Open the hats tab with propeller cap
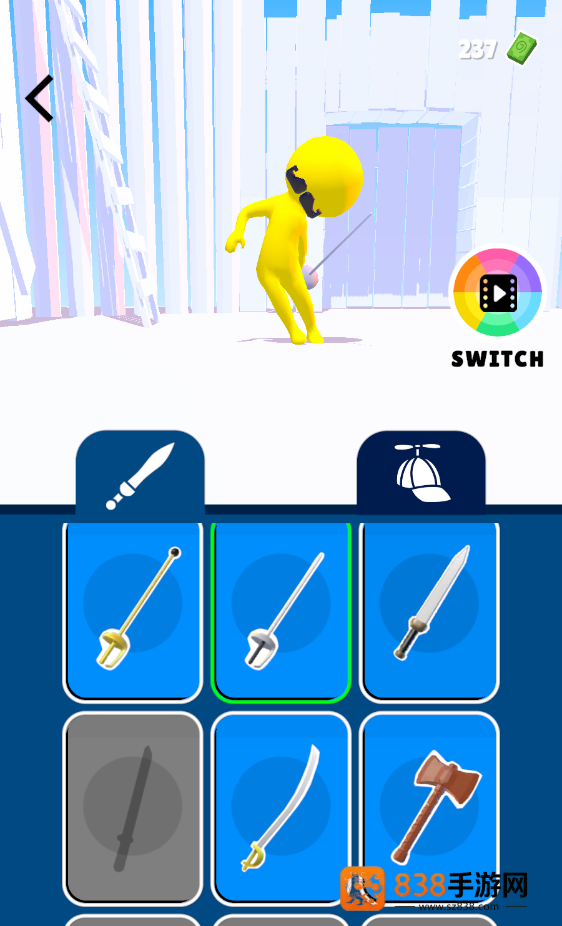The height and width of the screenshot is (926, 562). pyautogui.click(x=421, y=473)
